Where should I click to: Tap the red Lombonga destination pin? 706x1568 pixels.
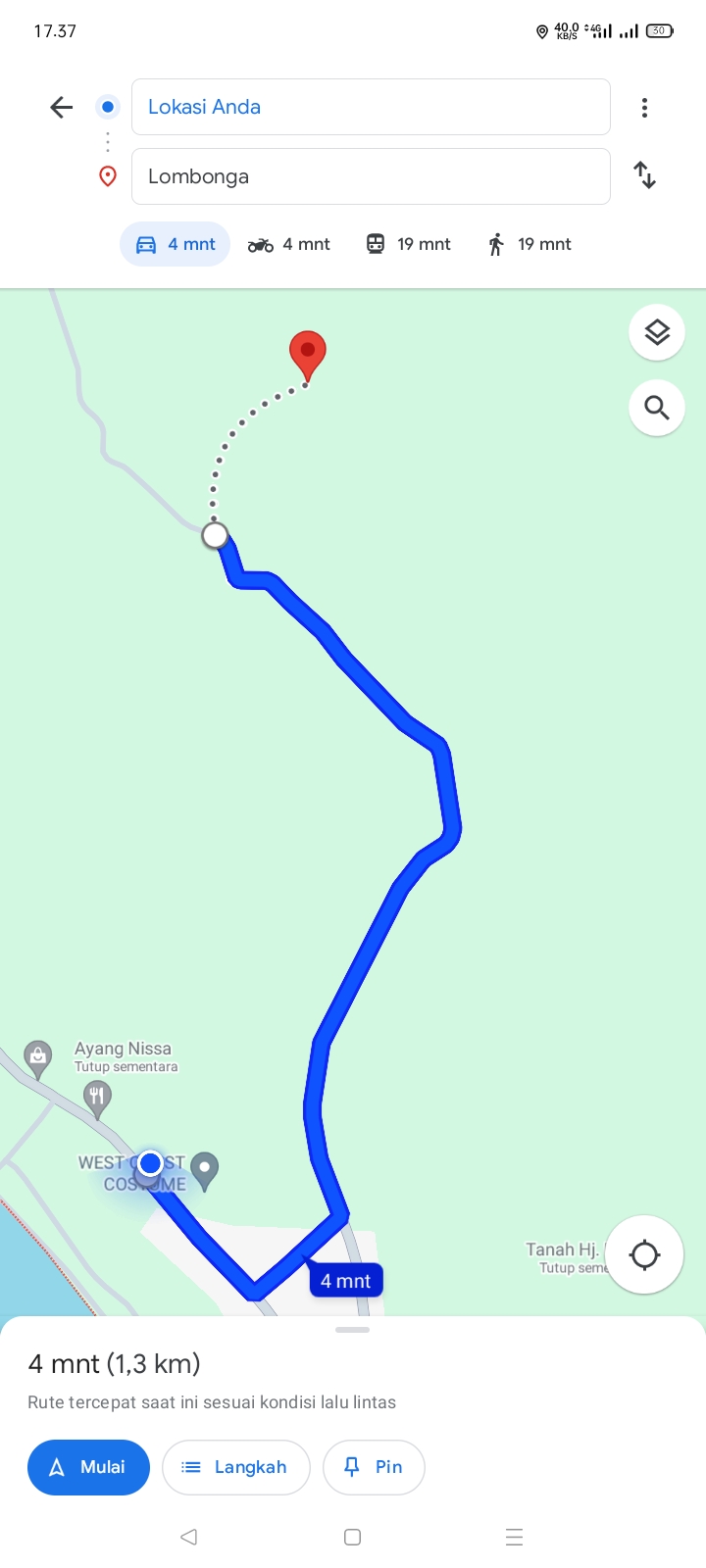tap(307, 355)
